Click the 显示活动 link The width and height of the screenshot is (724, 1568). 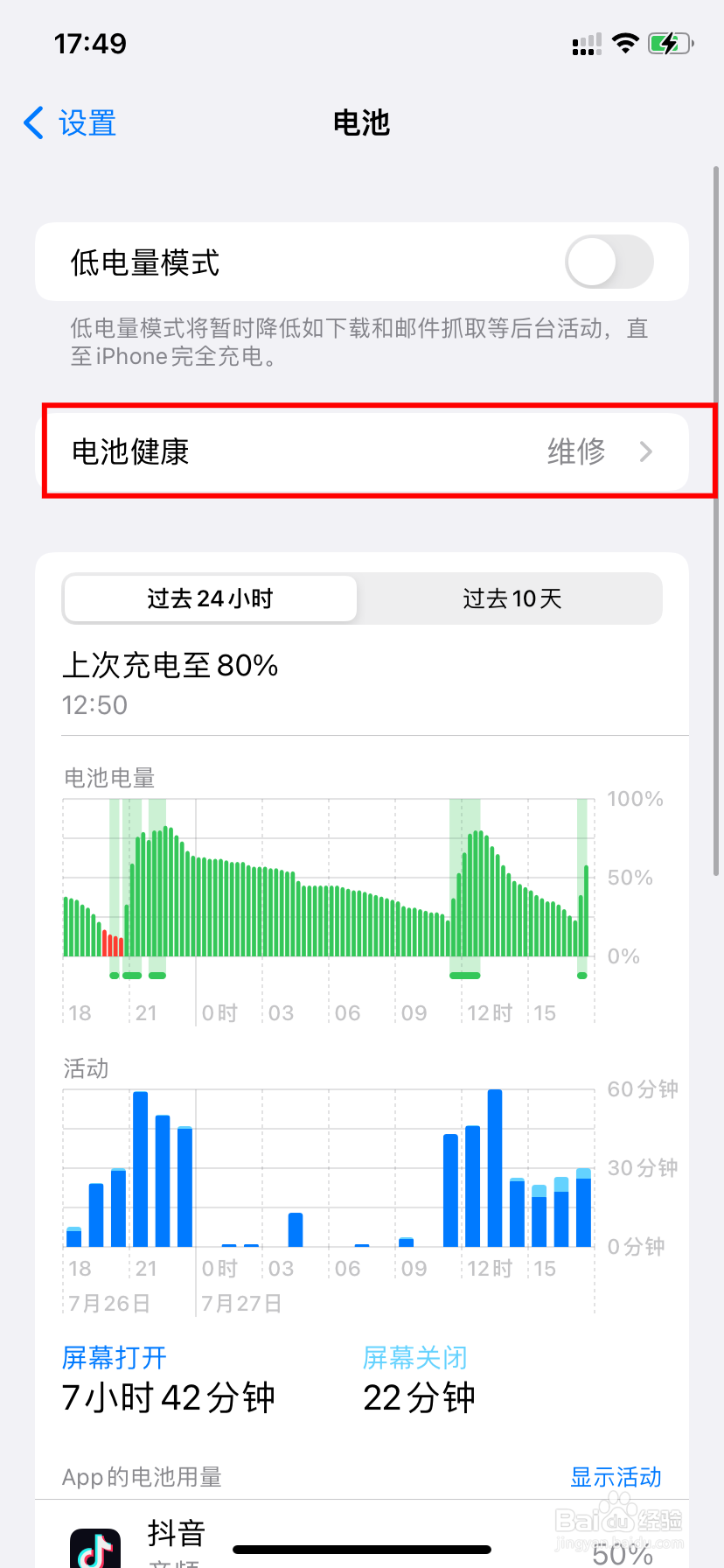[615, 1477]
